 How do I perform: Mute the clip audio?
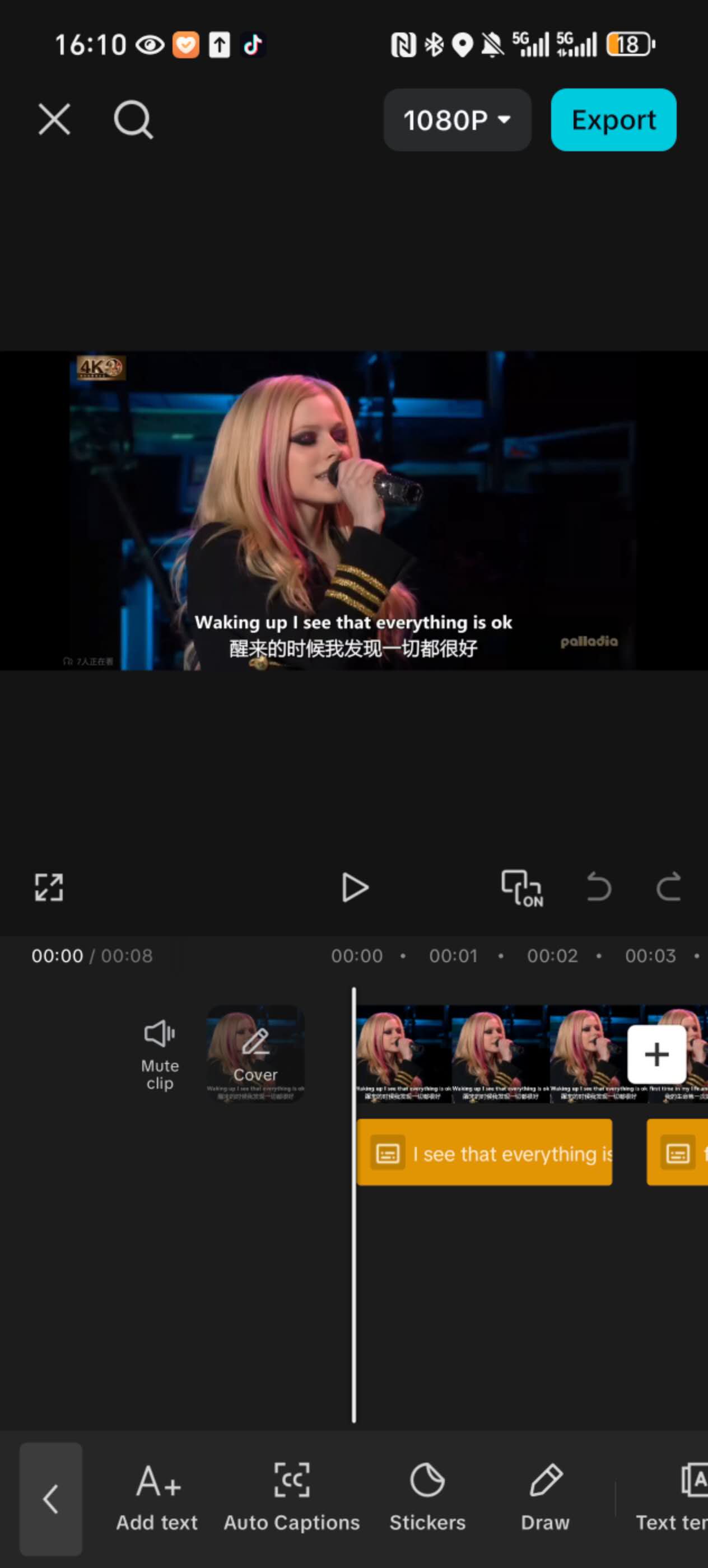[x=160, y=1054]
